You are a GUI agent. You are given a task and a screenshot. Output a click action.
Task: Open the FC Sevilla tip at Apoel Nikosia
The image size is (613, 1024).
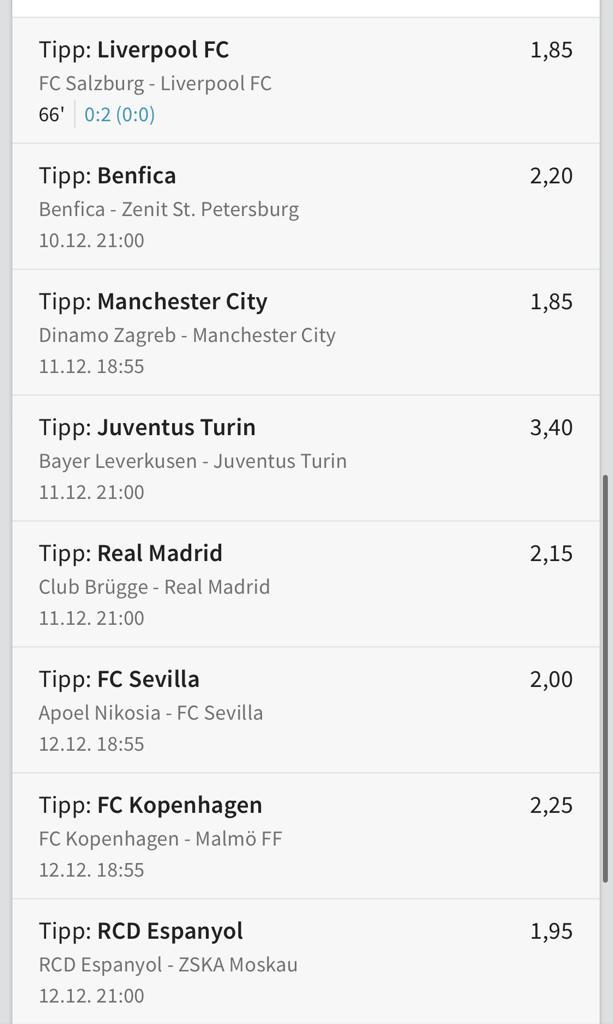coord(305,711)
